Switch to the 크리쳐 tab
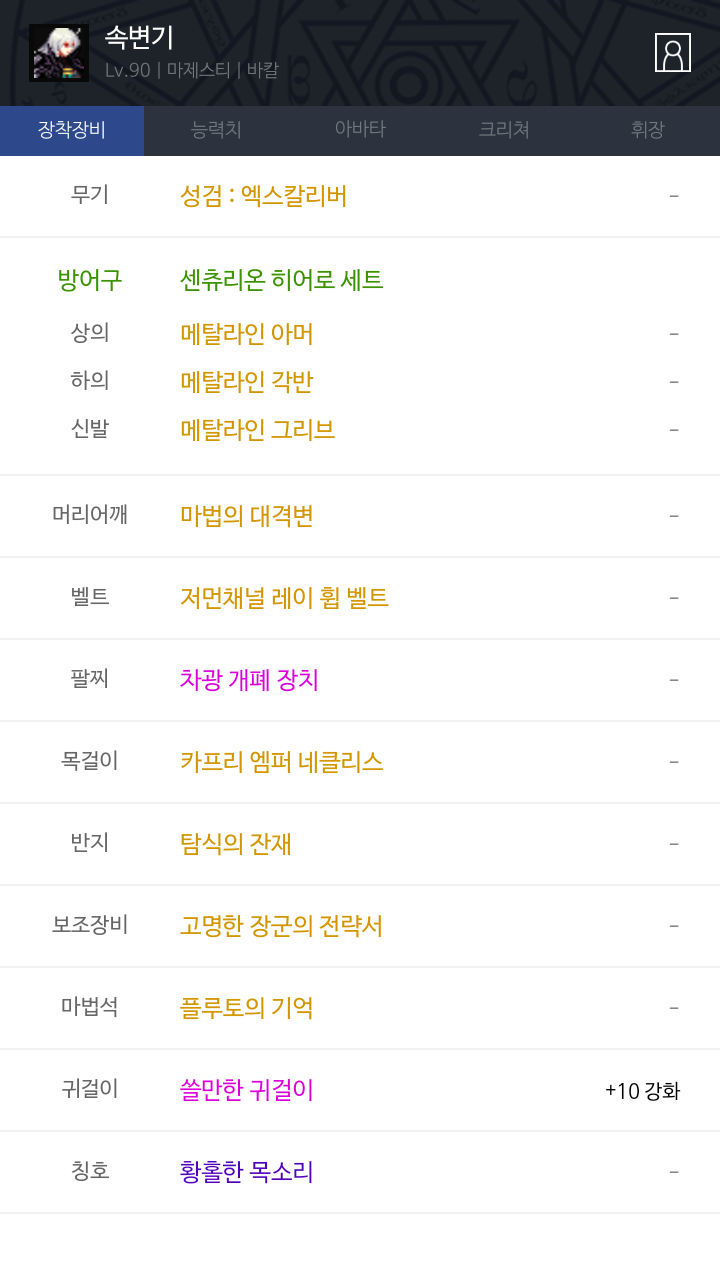 pyautogui.click(x=504, y=130)
